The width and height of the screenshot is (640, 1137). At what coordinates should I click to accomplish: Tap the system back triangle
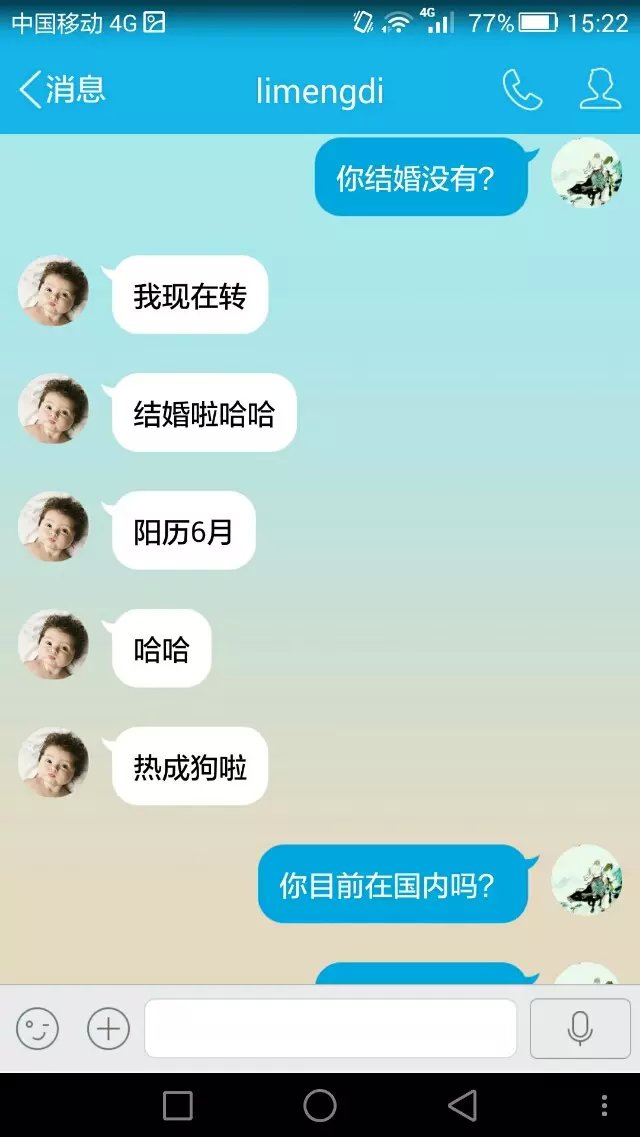coord(462,1105)
